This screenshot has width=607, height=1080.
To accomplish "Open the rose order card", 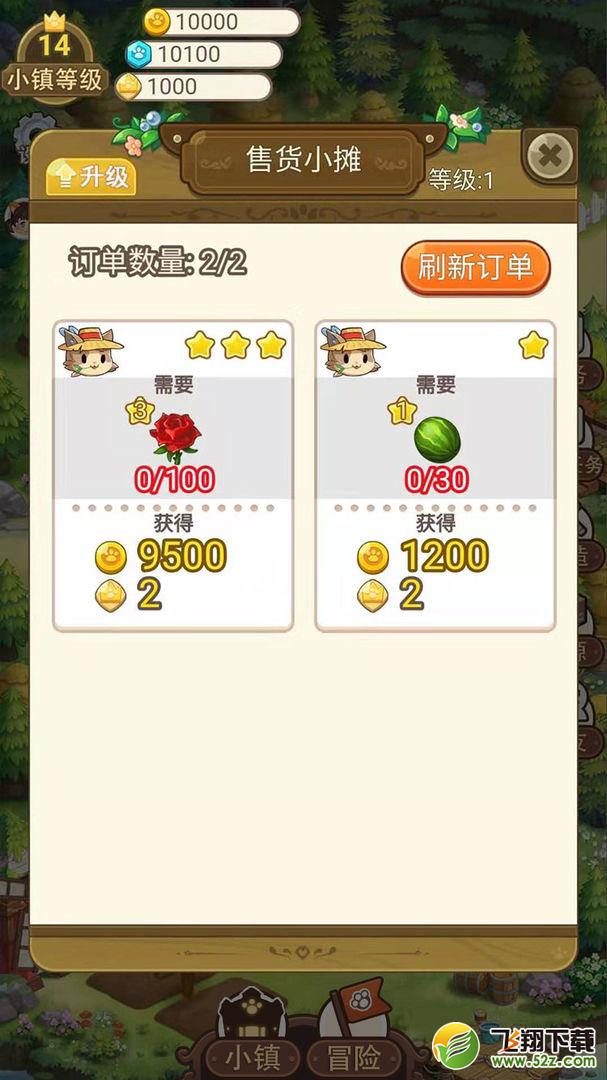I will (174, 475).
